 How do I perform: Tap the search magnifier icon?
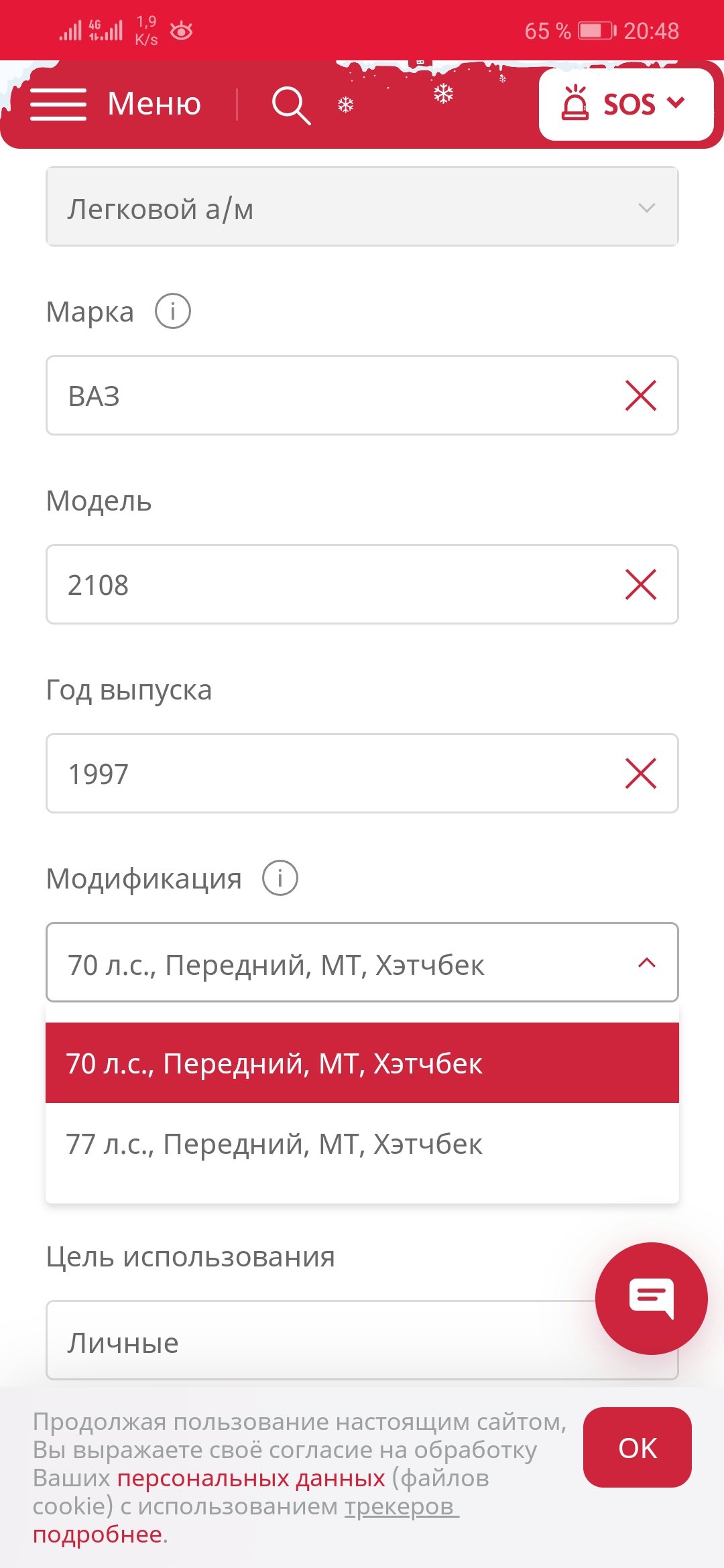click(x=291, y=105)
